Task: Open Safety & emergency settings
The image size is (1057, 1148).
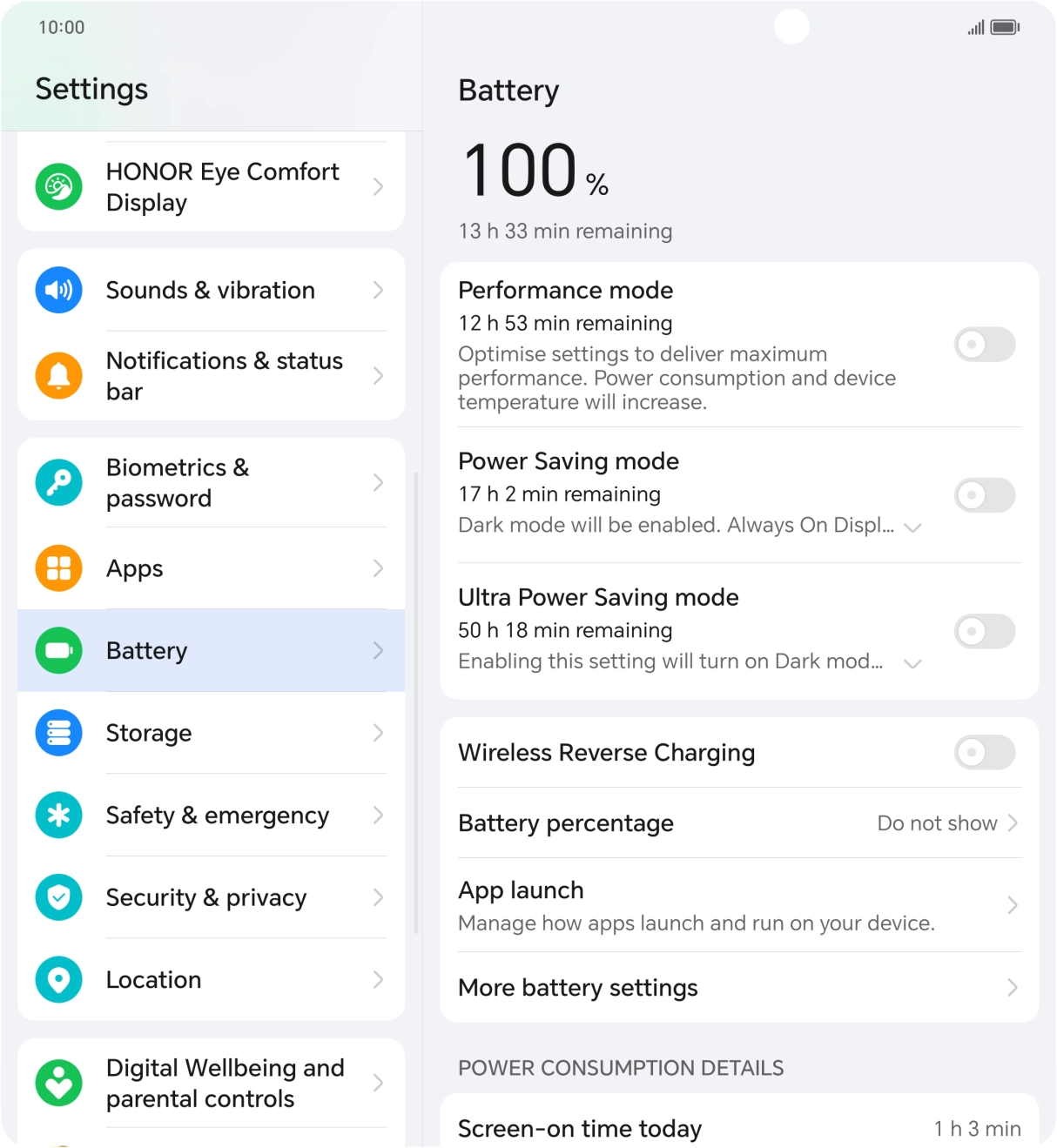Action: (x=217, y=816)
